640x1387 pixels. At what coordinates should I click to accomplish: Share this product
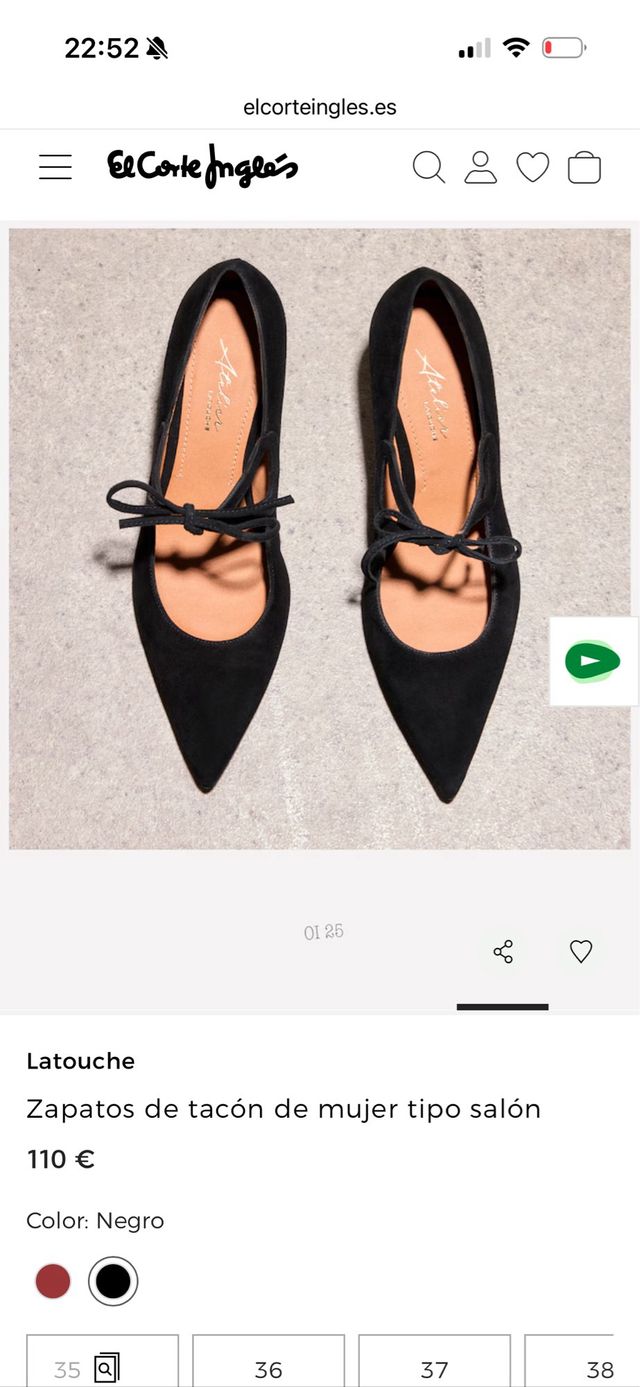click(x=503, y=951)
